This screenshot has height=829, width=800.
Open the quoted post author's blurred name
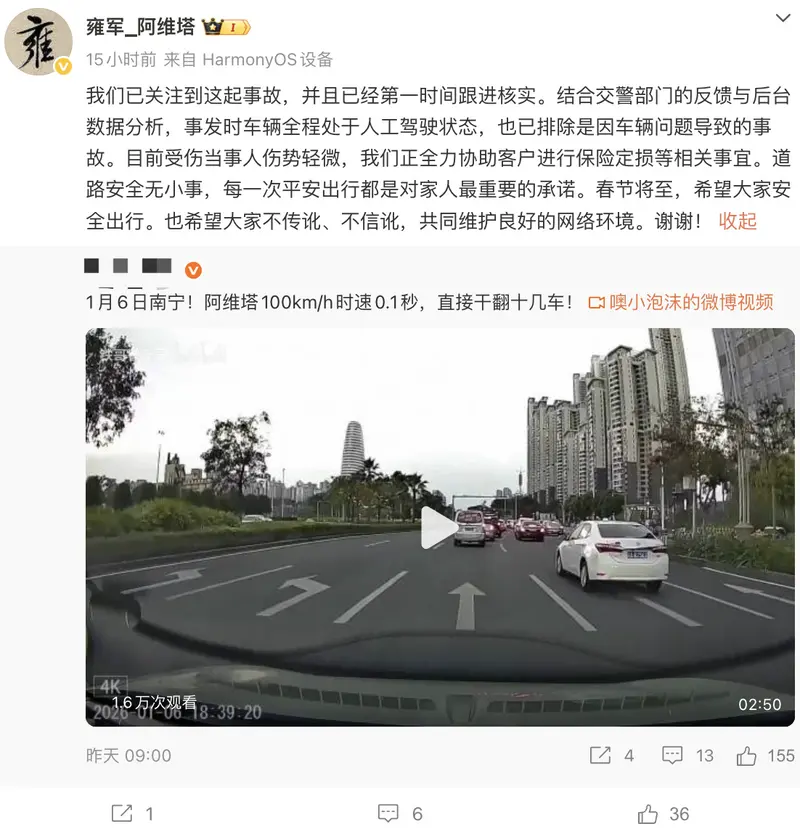click(128, 268)
